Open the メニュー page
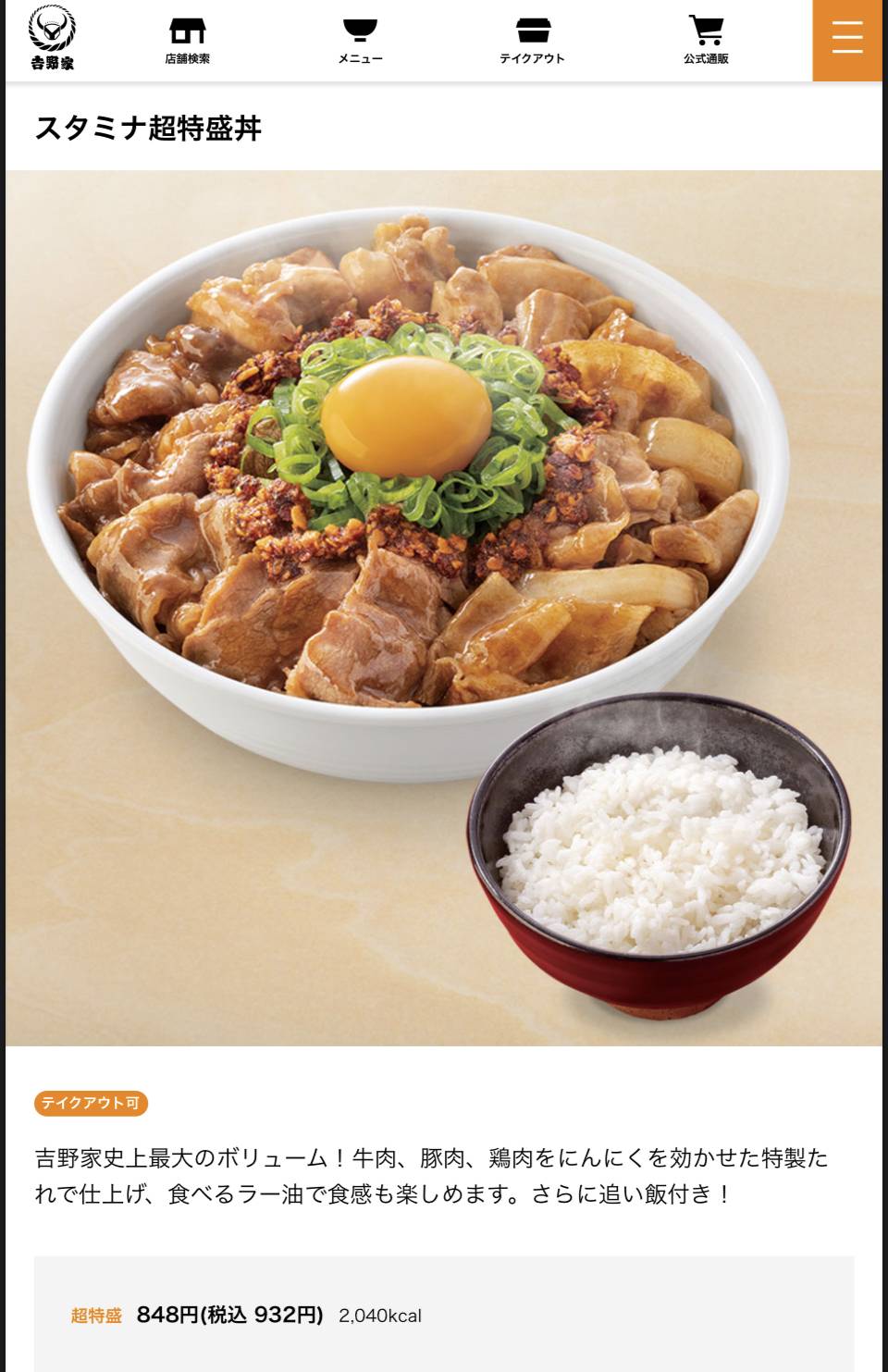The height and width of the screenshot is (1372, 888). pos(360,40)
